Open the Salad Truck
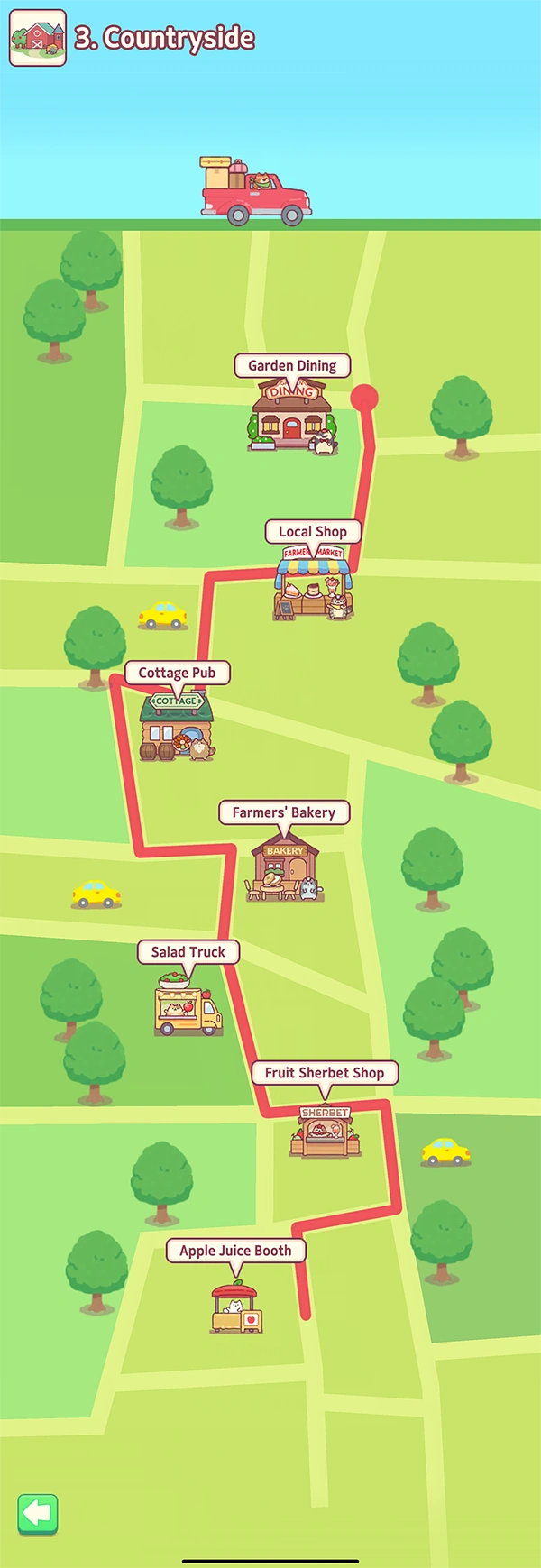 [188, 1005]
